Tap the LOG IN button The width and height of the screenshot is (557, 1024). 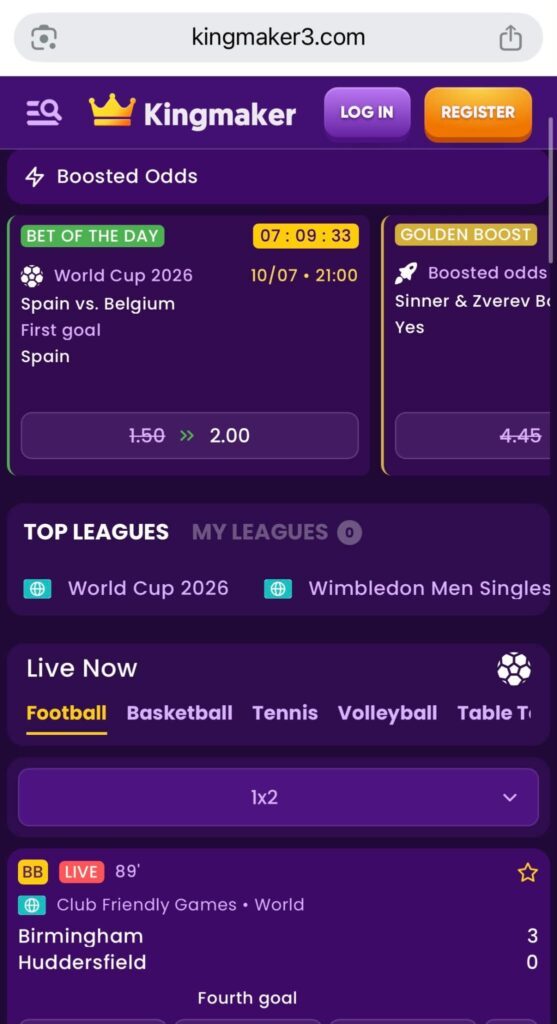click(367, 112)
